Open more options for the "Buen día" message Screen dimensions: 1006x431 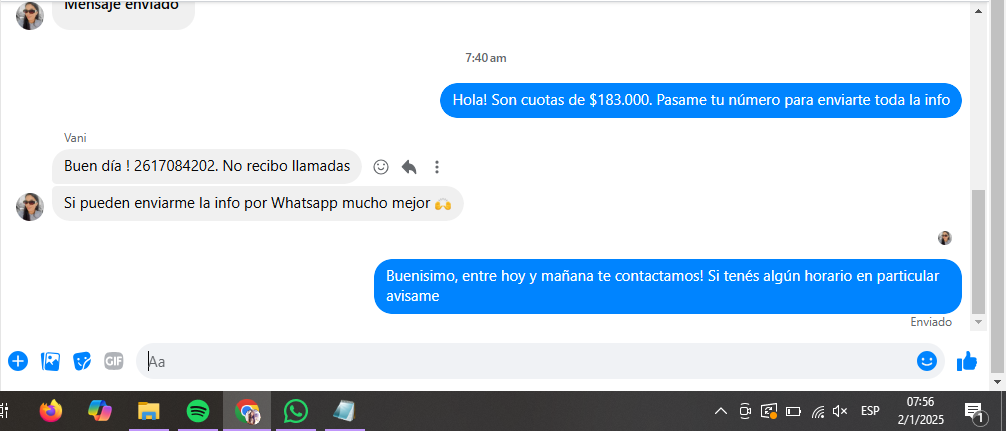pos(437,167)
